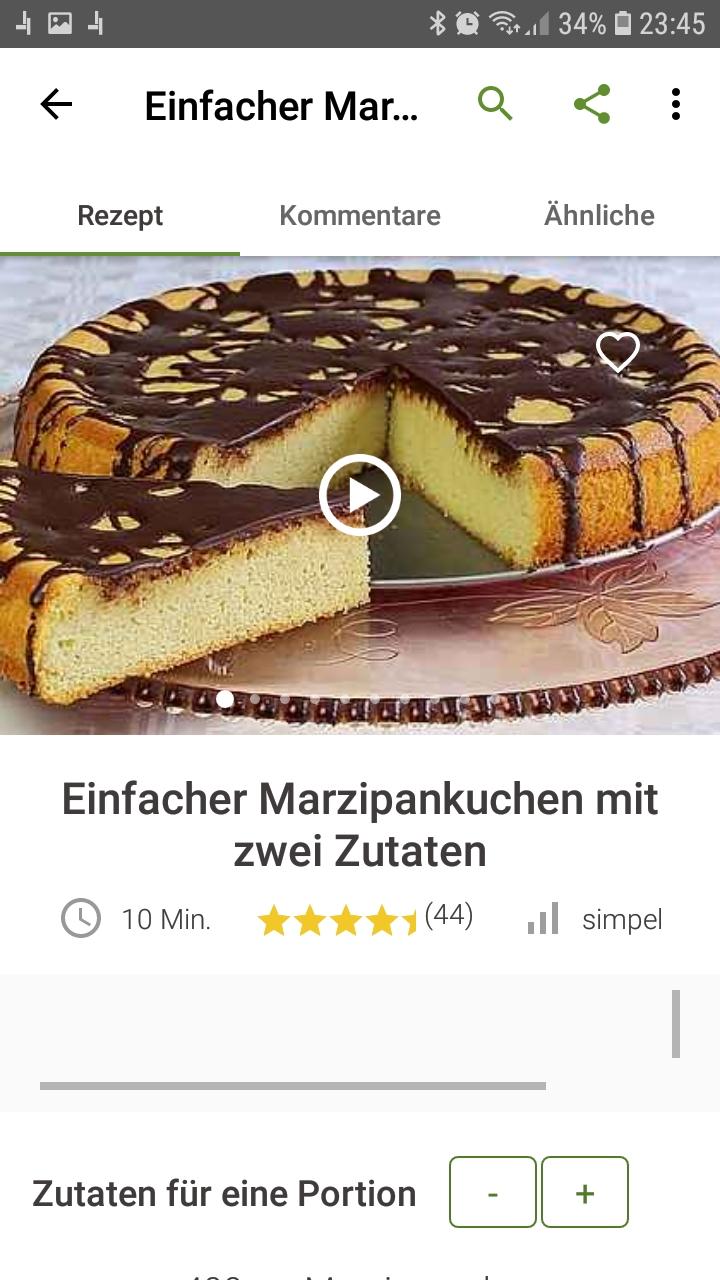720x1280 pixels.
Task: Open the star rating with 44 reviews
Action: point(365,919)
